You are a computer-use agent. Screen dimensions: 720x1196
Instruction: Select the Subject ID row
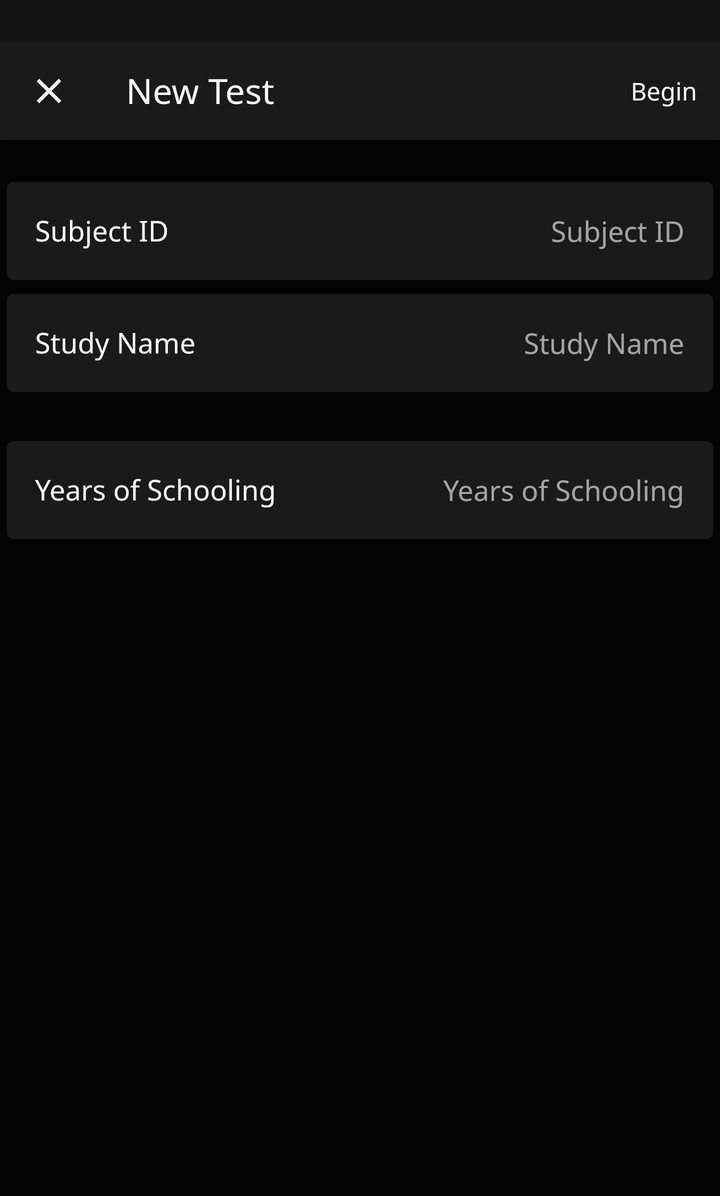click(360, 231)
